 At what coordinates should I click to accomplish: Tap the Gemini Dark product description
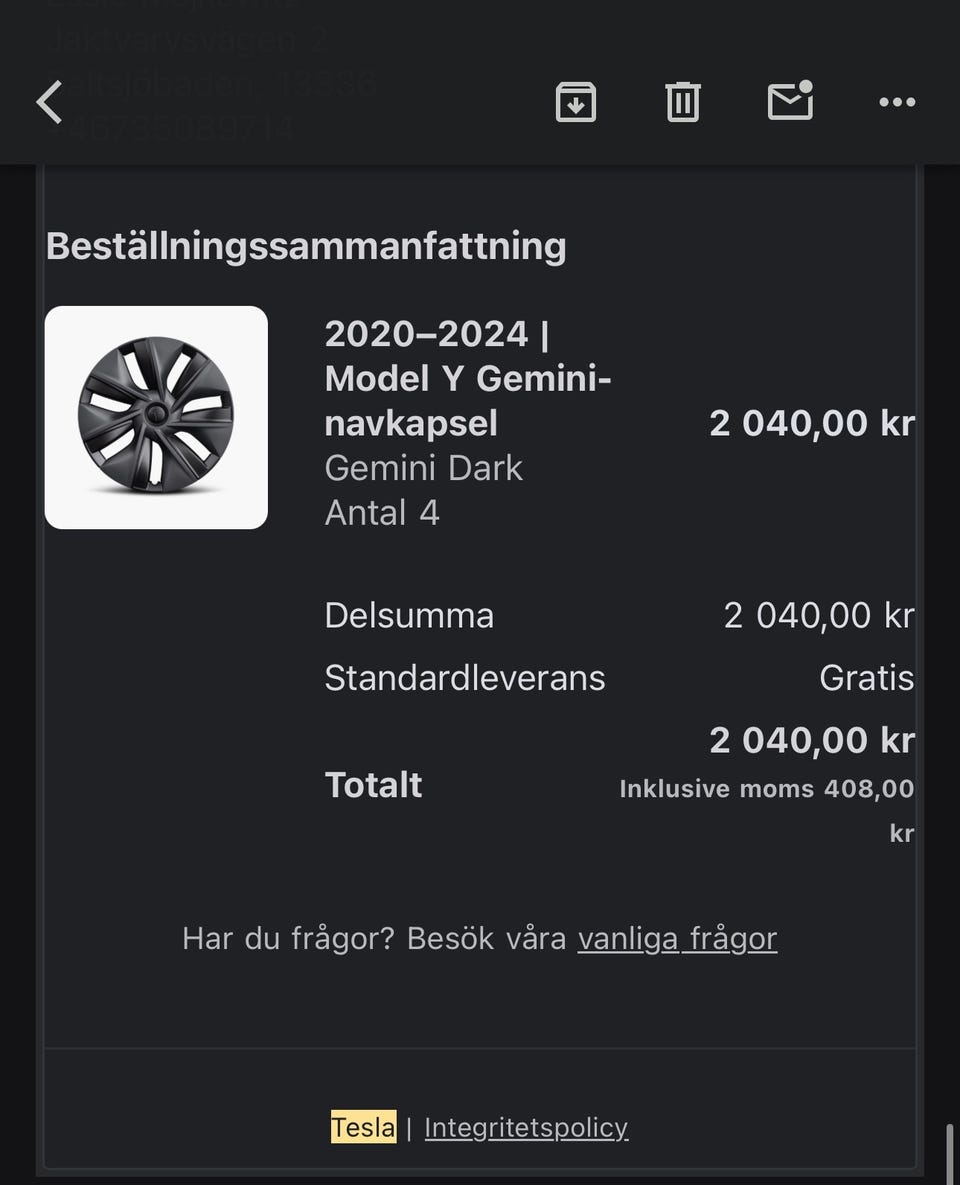423,467
